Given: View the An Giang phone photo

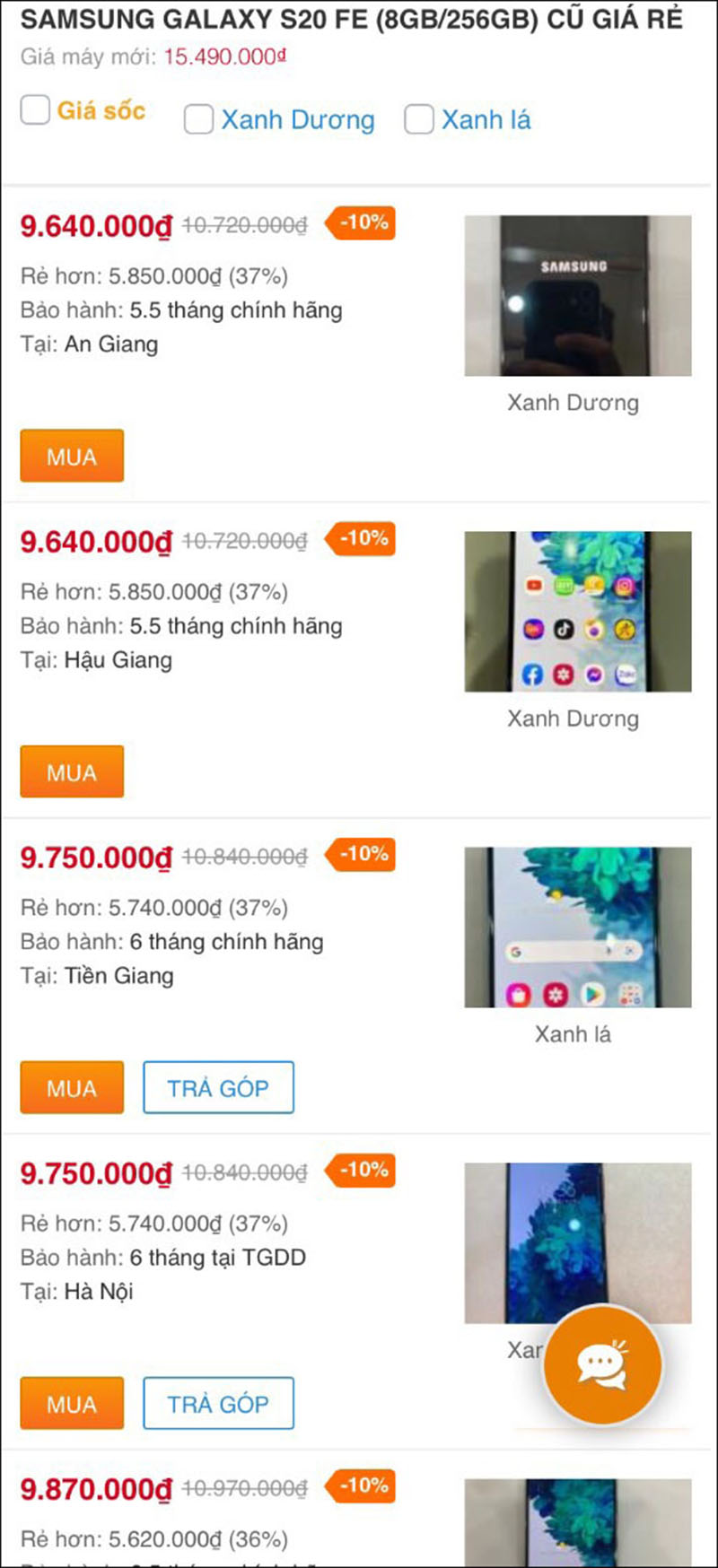Looking at the screenshot, I should click(577, 296).
